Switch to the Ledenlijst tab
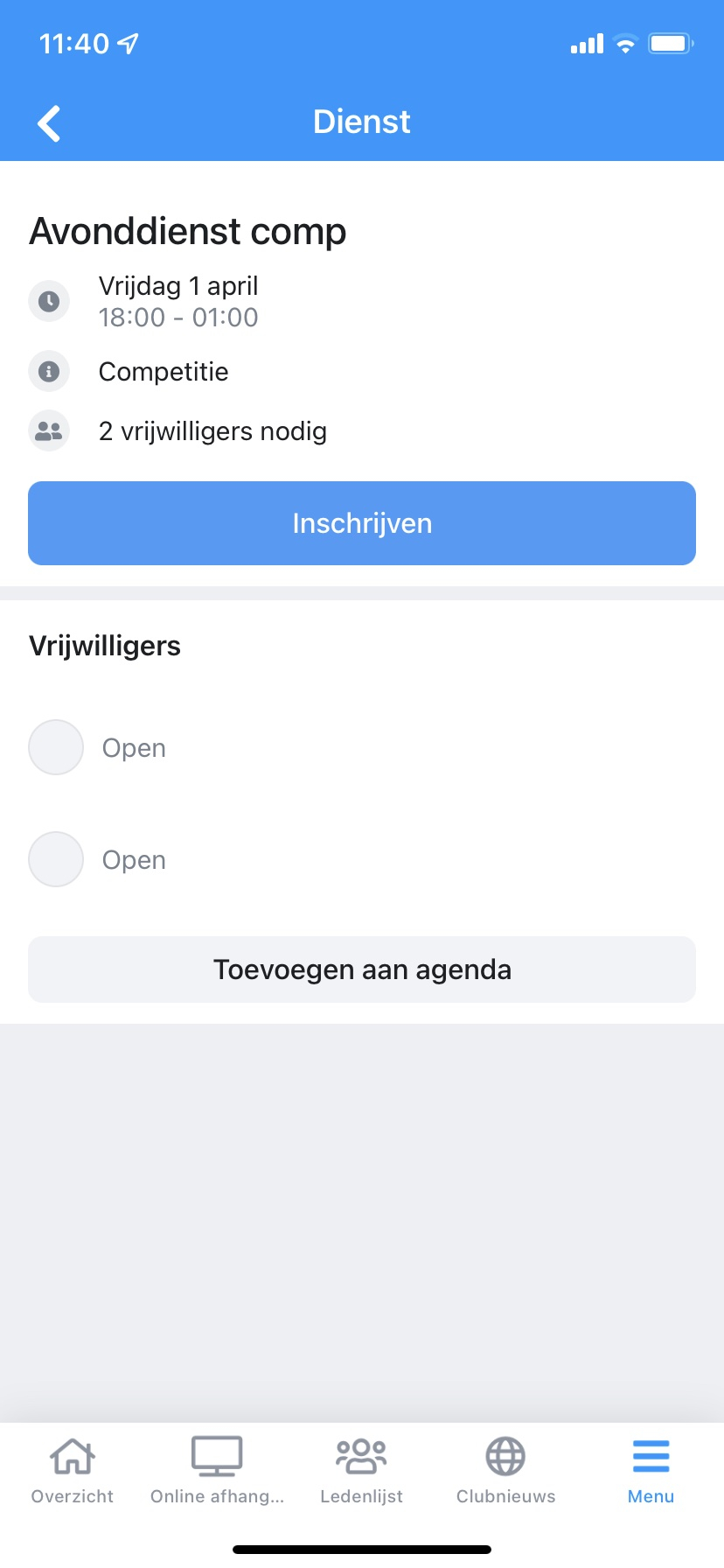Screen dimensions: 724x1568 pos(361,1470)
